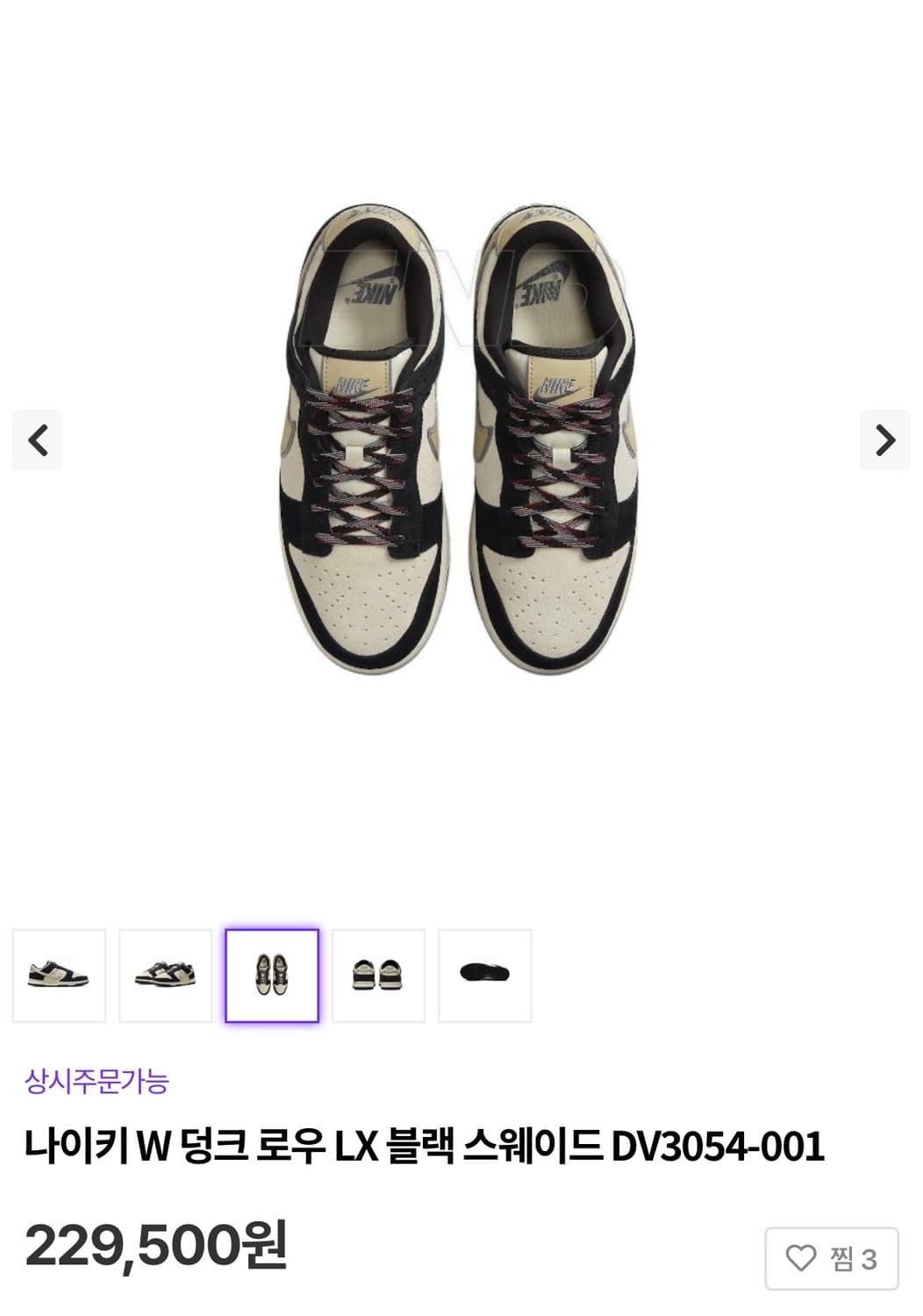Select the highlighted top-view thumbnail
The height and width of the screenshot is (1316, 923).
[x=275, y=975]
